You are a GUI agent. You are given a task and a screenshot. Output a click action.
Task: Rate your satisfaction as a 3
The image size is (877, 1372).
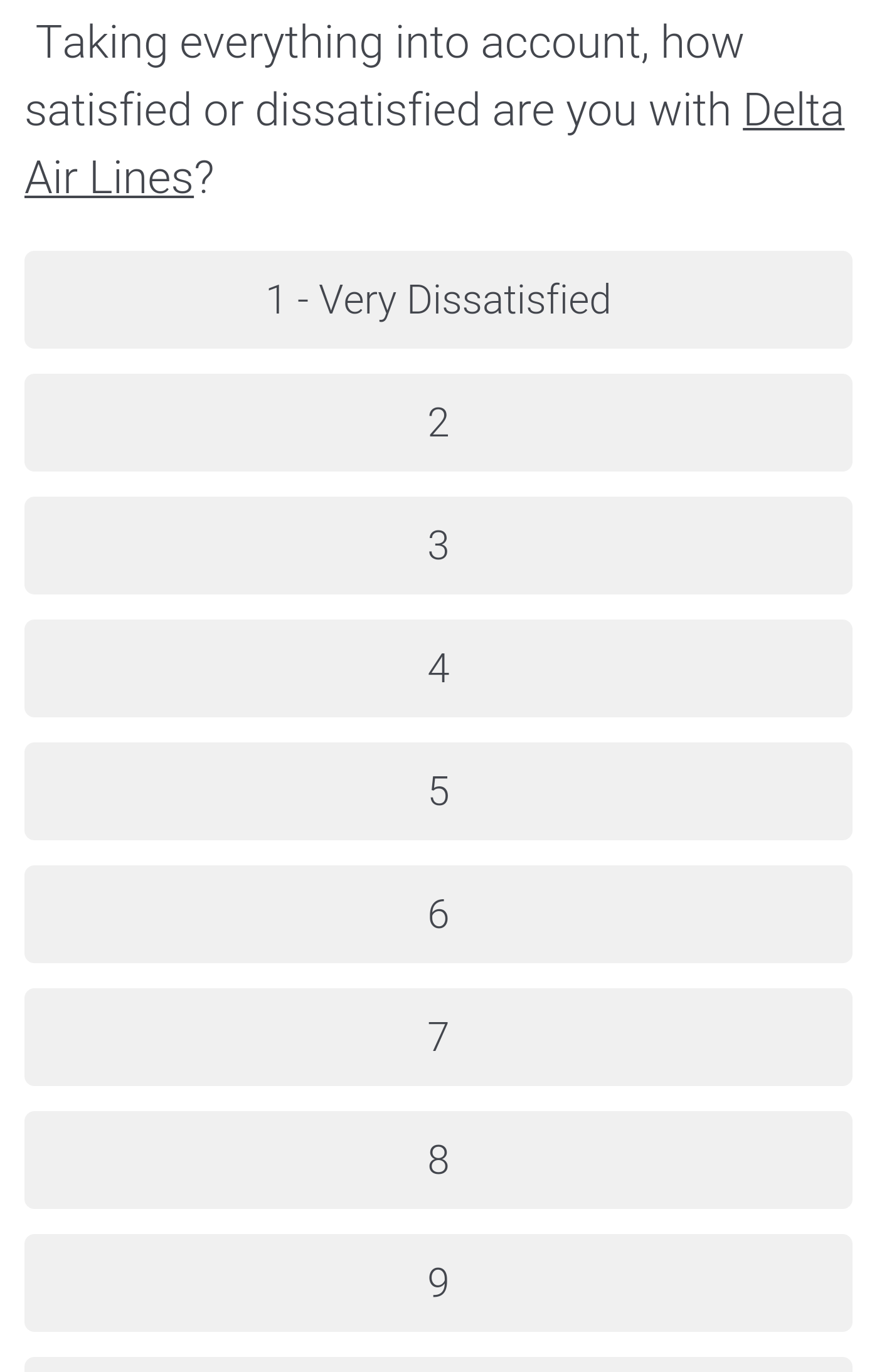pyautogui.click(x=438, y=546)
